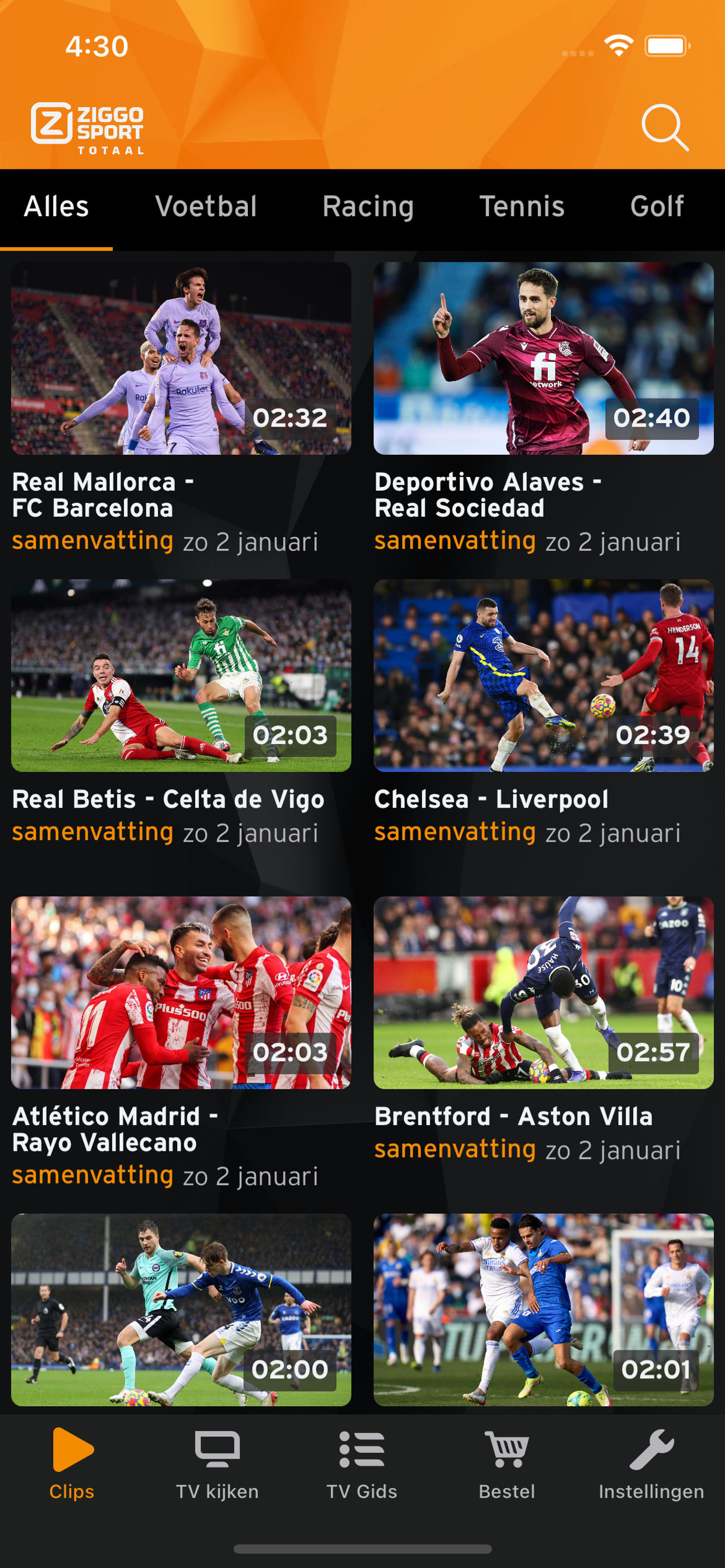
Task: Watch Deportivo Alaves - Real Sociedad clip
Action: 543,358
